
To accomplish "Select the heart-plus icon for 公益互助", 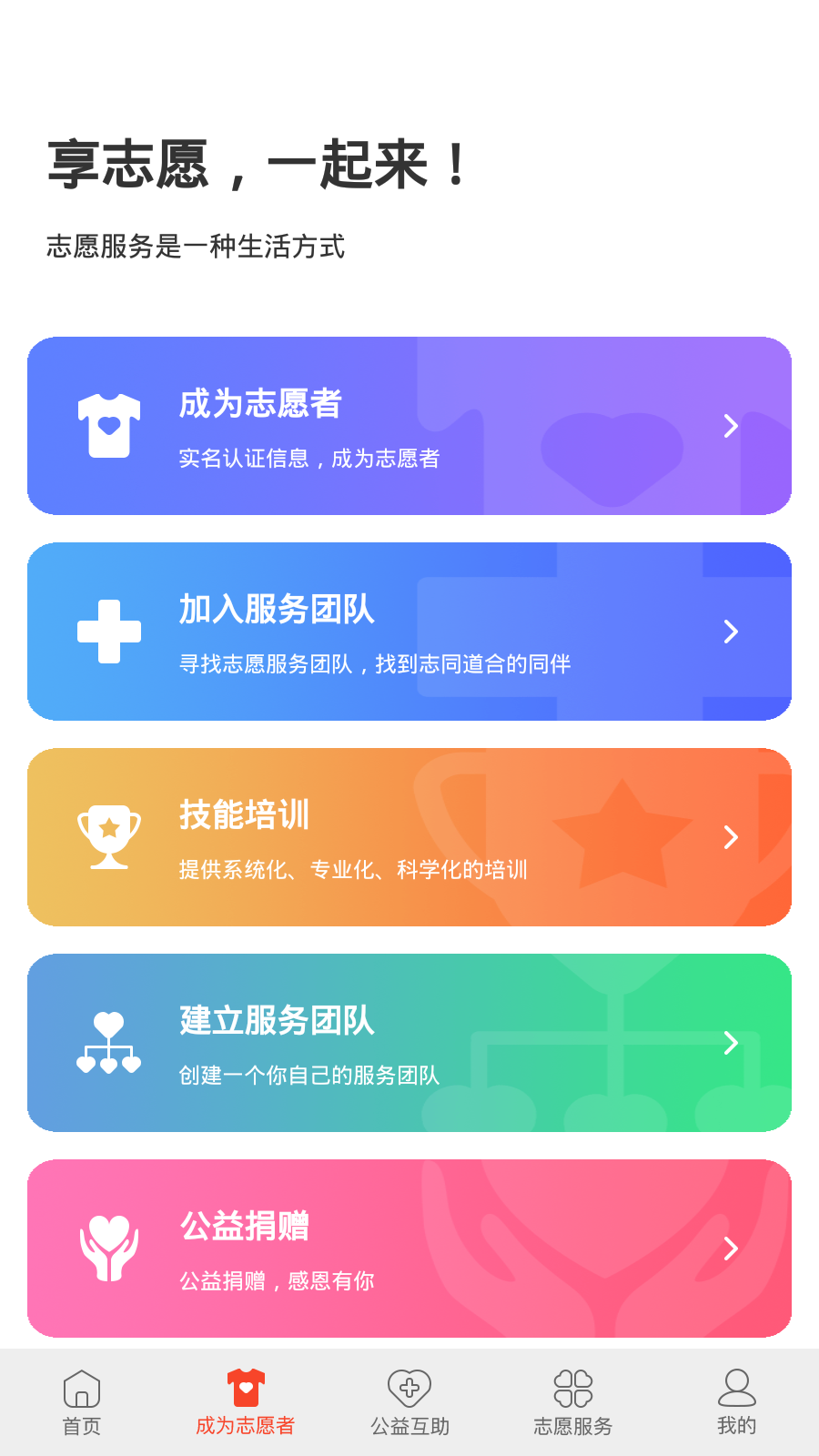I will tap(409, 1390).
